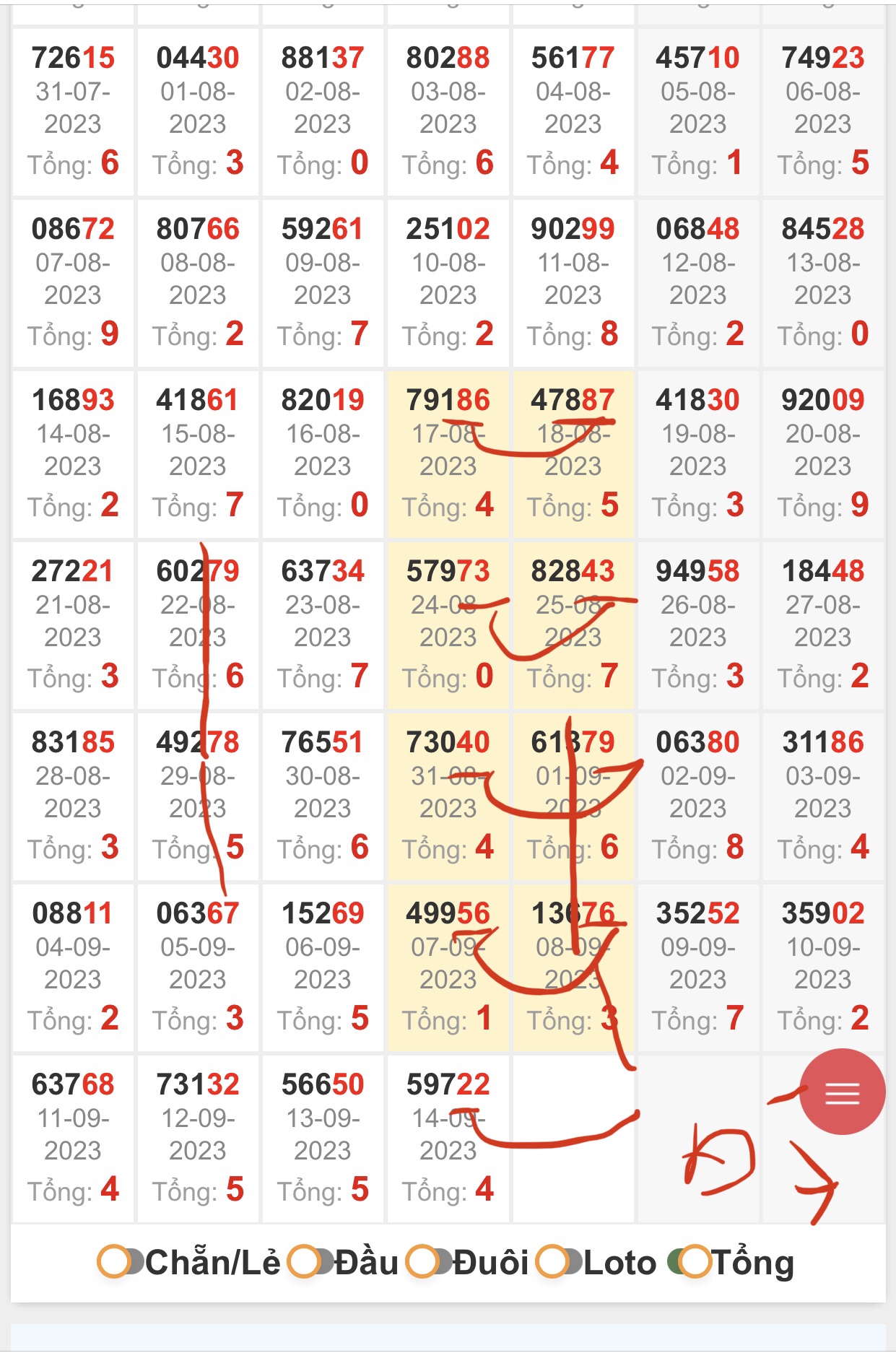This screenshot has width=896, height=1353.
Task: Enable the Chẵn/Lẻ toggle
Action: [x=121, y=1261]
